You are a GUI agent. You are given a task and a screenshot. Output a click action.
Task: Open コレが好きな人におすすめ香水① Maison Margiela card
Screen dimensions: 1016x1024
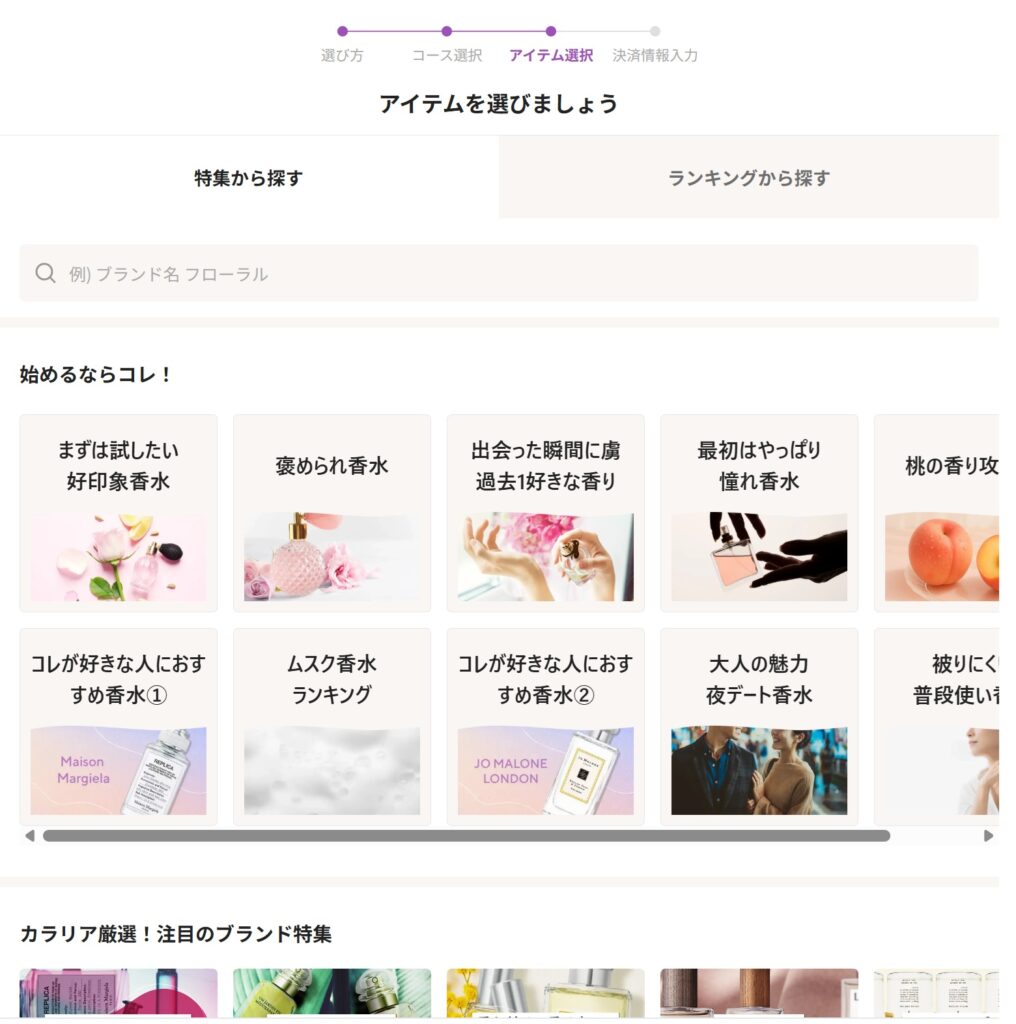pos(118,726)
